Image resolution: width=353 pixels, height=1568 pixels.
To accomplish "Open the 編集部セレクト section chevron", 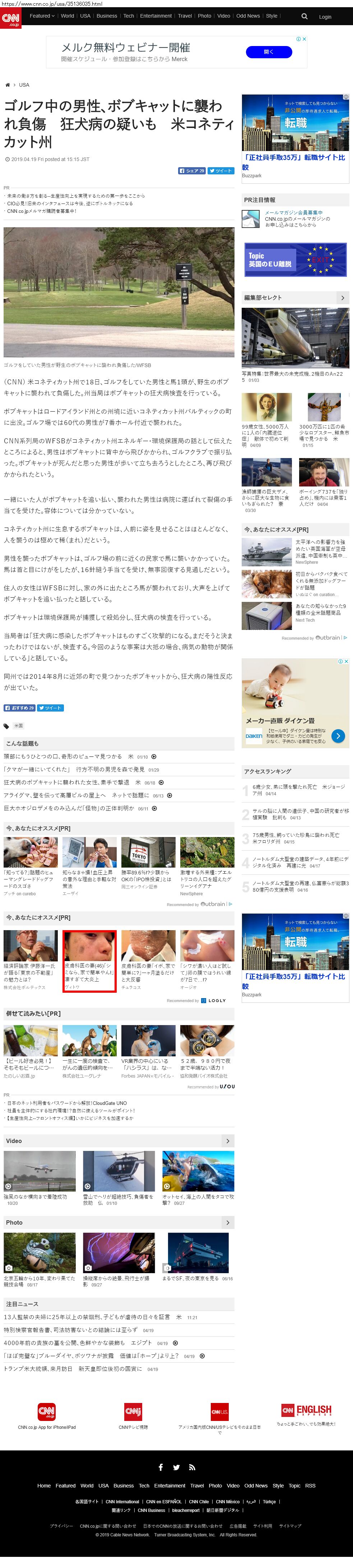I will point(343,298).
